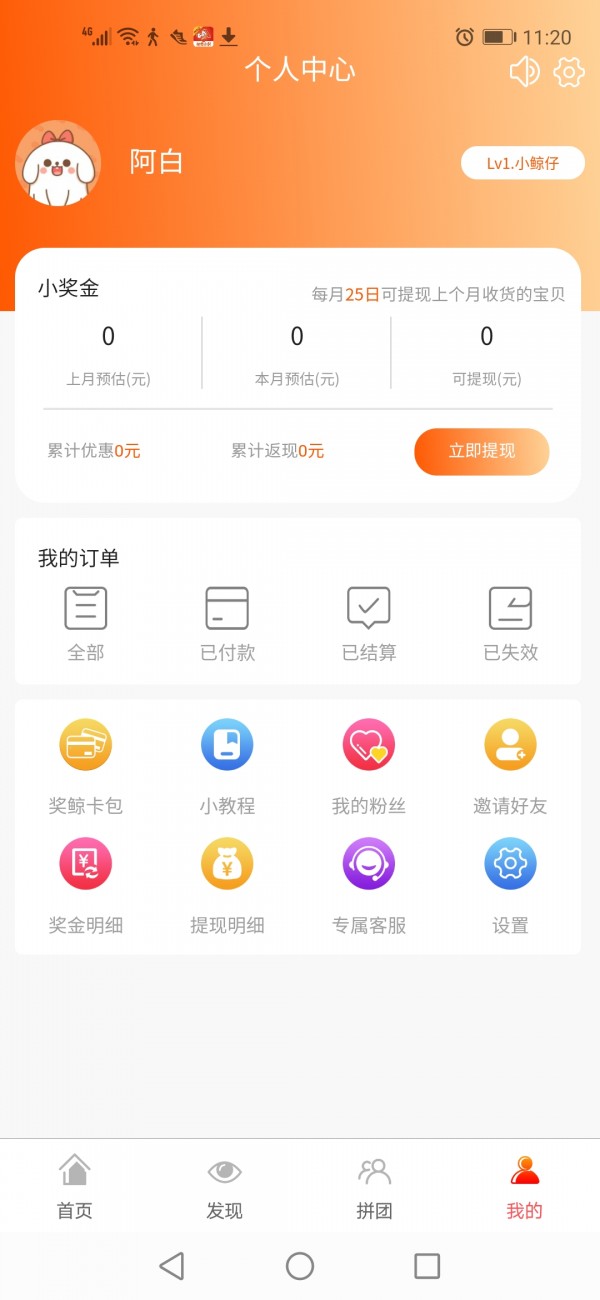
Task: Open 设置 in the grid
Action: click(510, 884)
